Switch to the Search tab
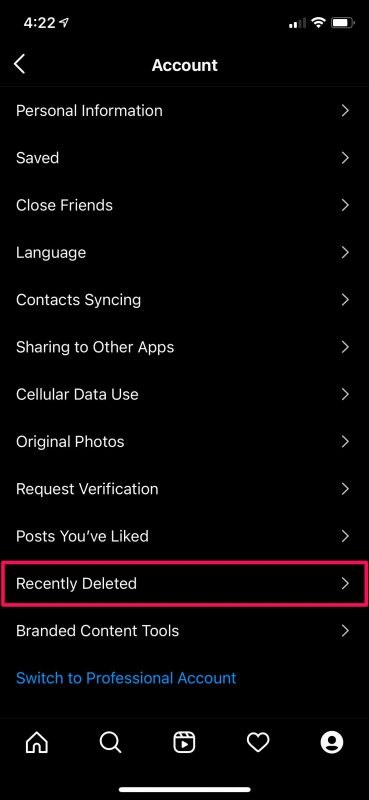The width and height of the screenshot is (369, 800). (110, 742)
